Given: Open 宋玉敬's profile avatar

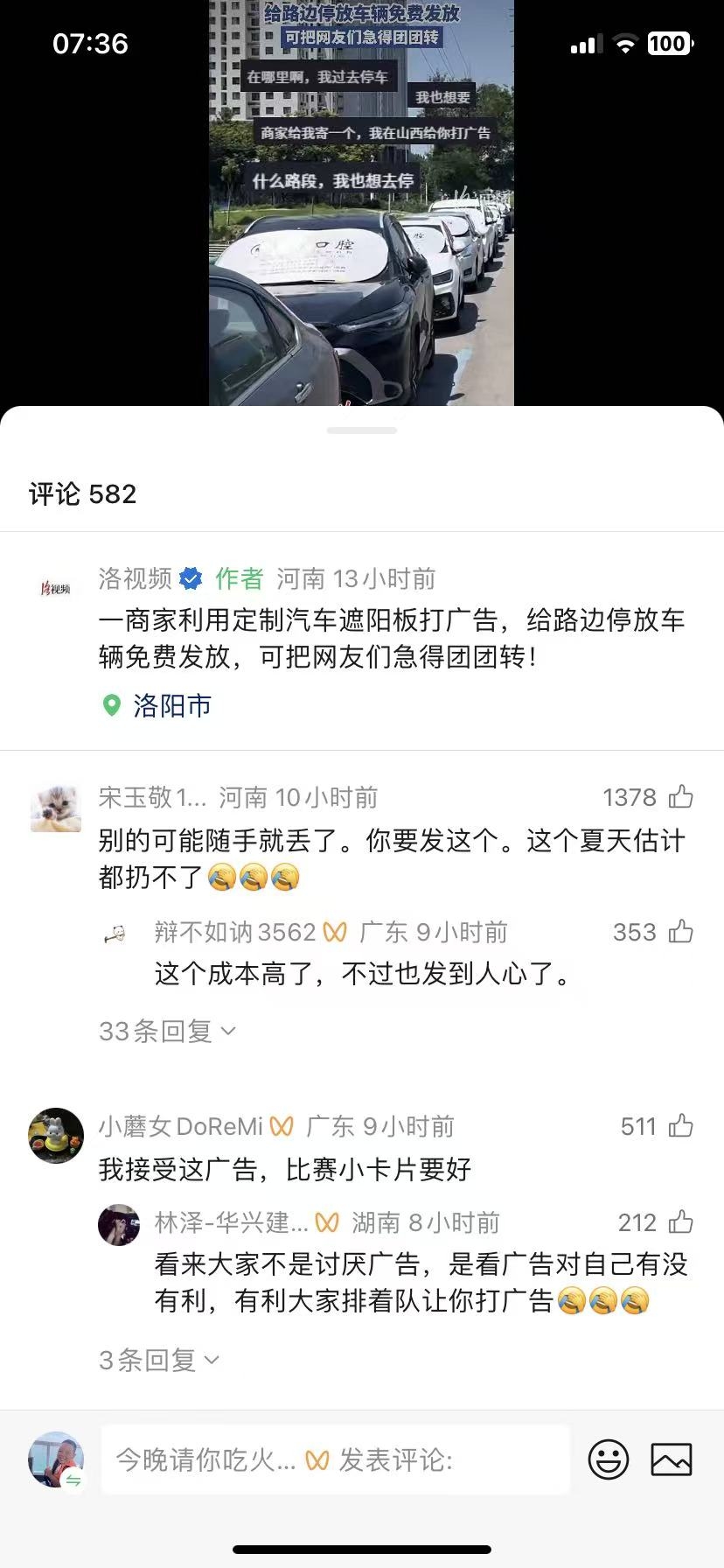Looking at the screenshot, I should coord(56,807).
